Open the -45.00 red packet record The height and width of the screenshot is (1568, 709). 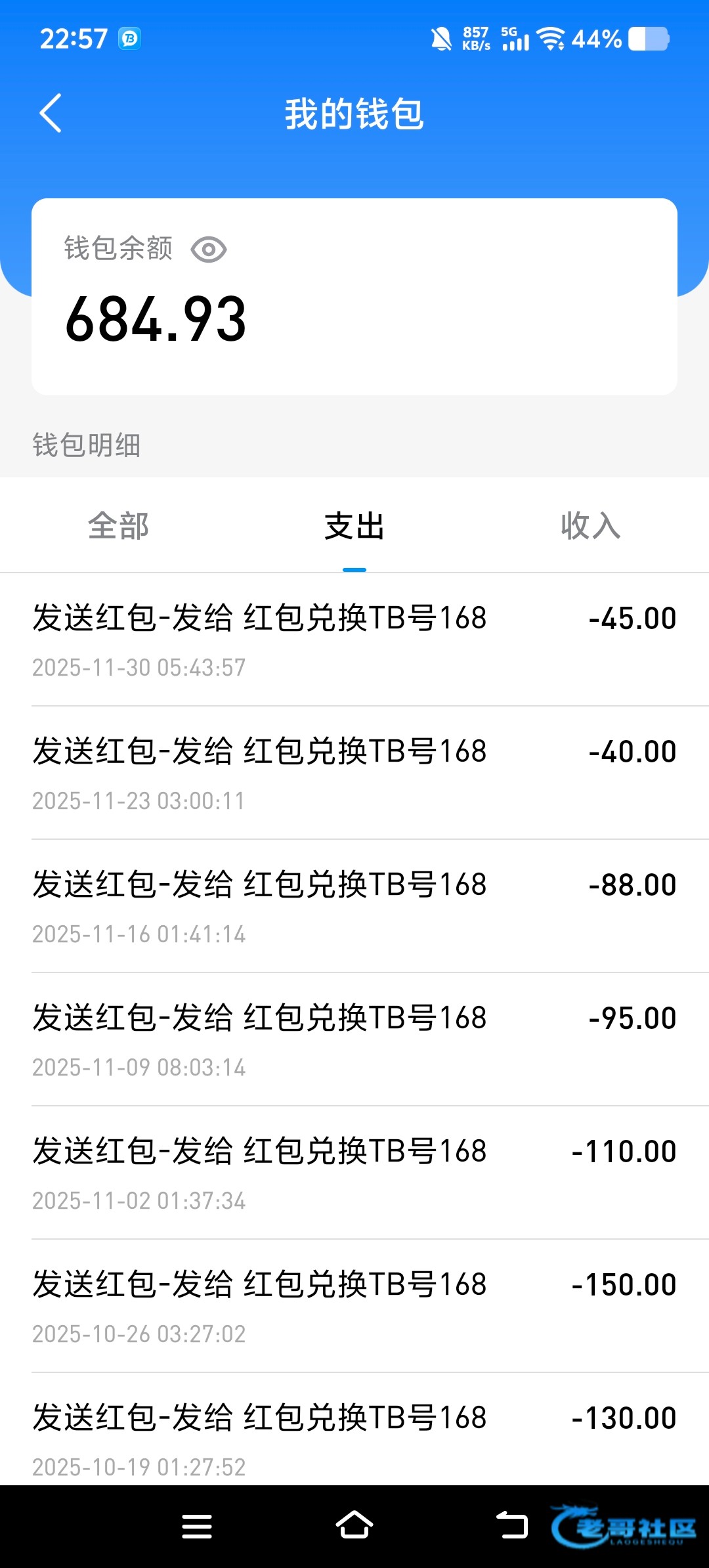[x=354, y=640]
